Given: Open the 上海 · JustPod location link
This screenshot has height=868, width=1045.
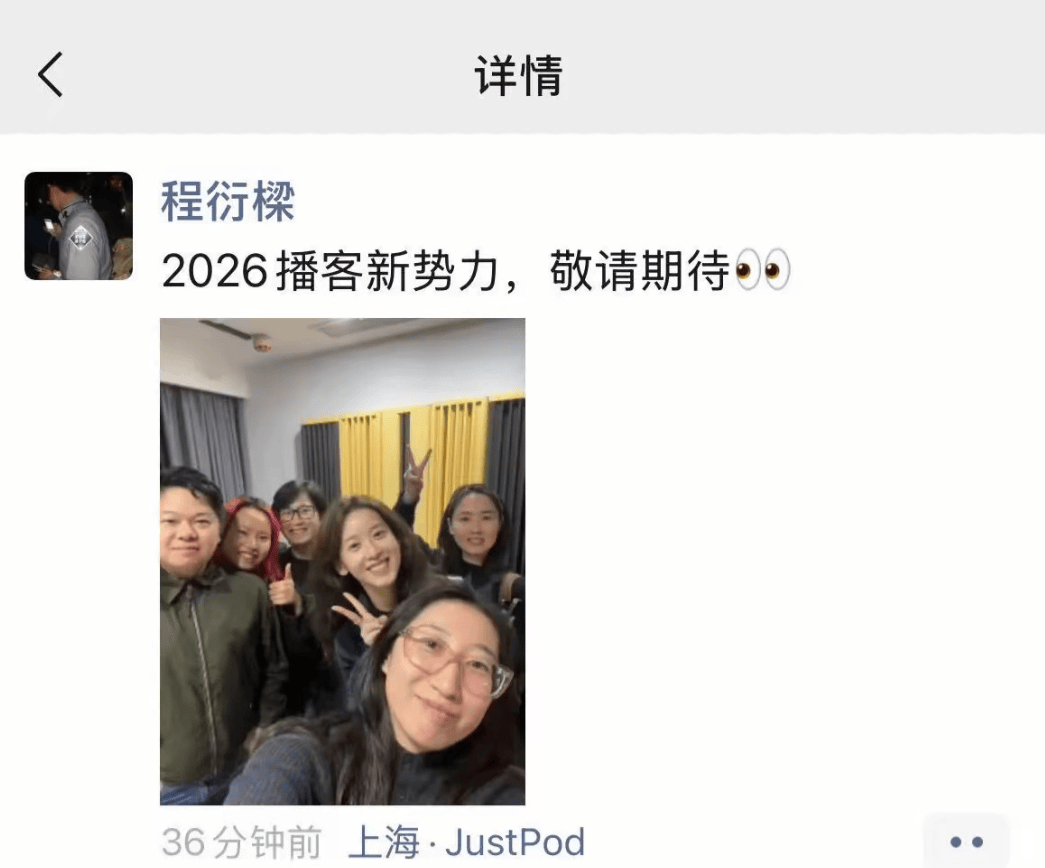Looking at the screenshot, I should pos(466,842).
